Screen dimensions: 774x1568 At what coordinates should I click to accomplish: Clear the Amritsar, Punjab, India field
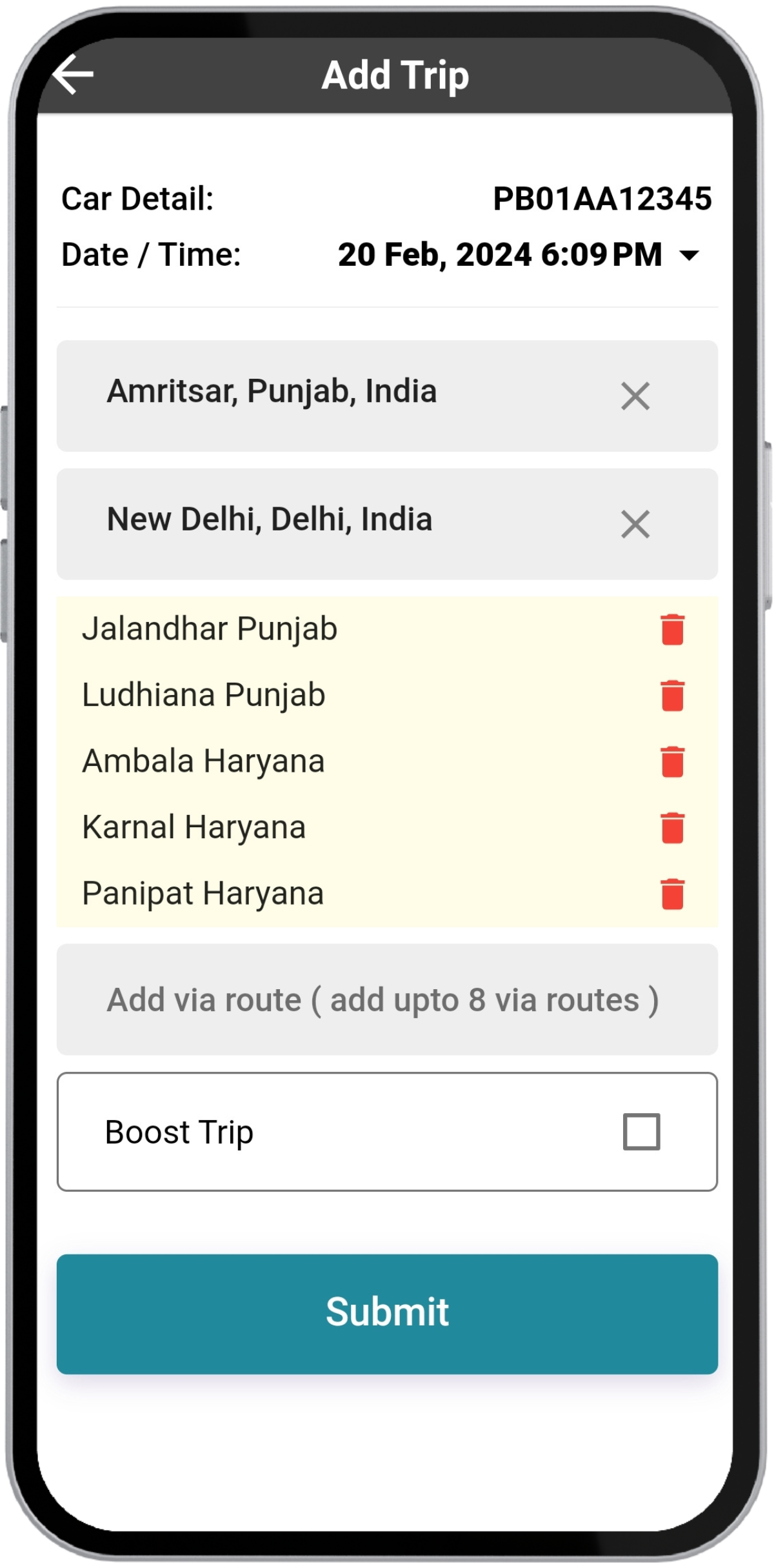[x=635, y=396]
